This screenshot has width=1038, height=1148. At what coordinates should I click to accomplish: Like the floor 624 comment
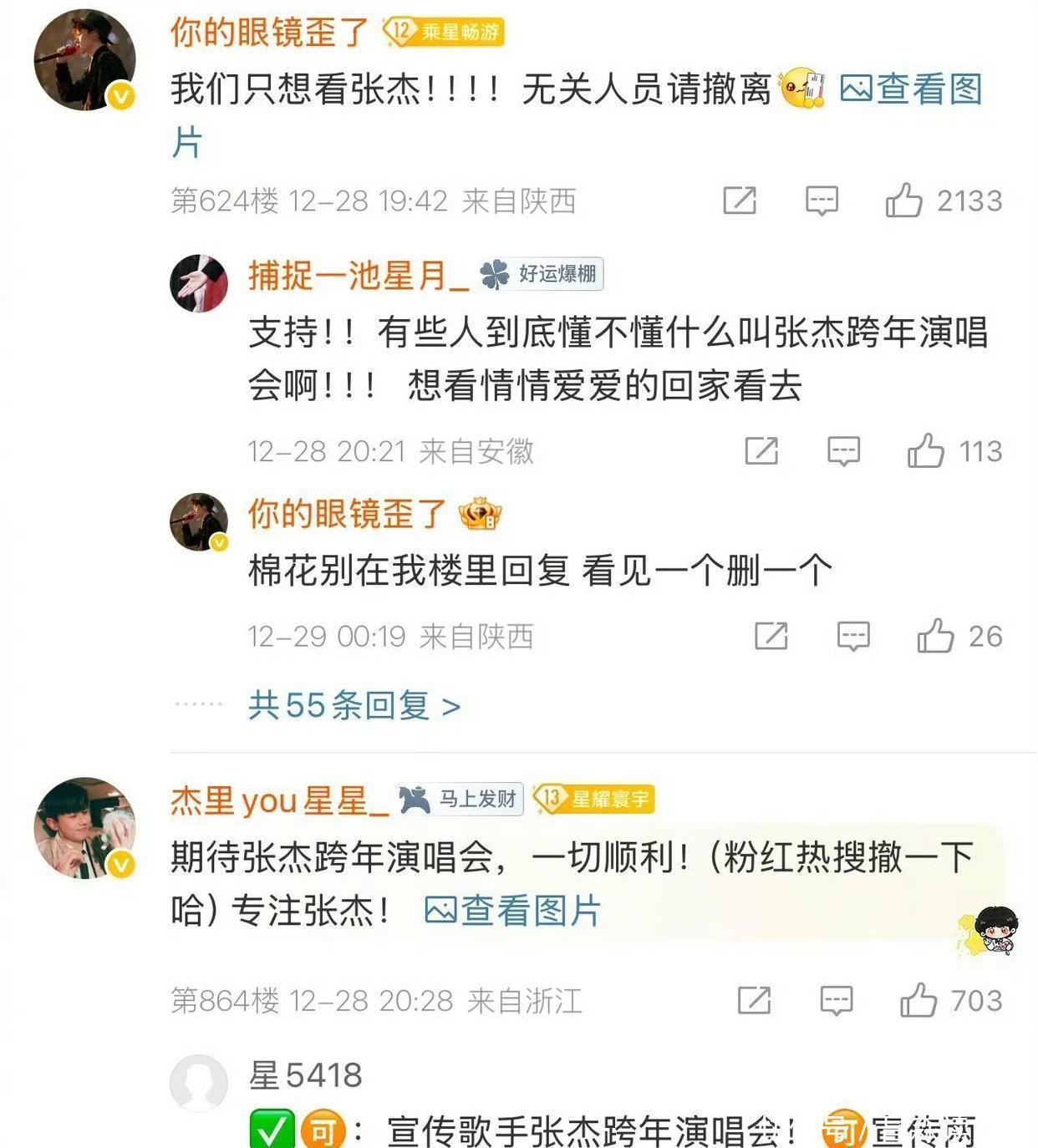click(x=904, y=201)
